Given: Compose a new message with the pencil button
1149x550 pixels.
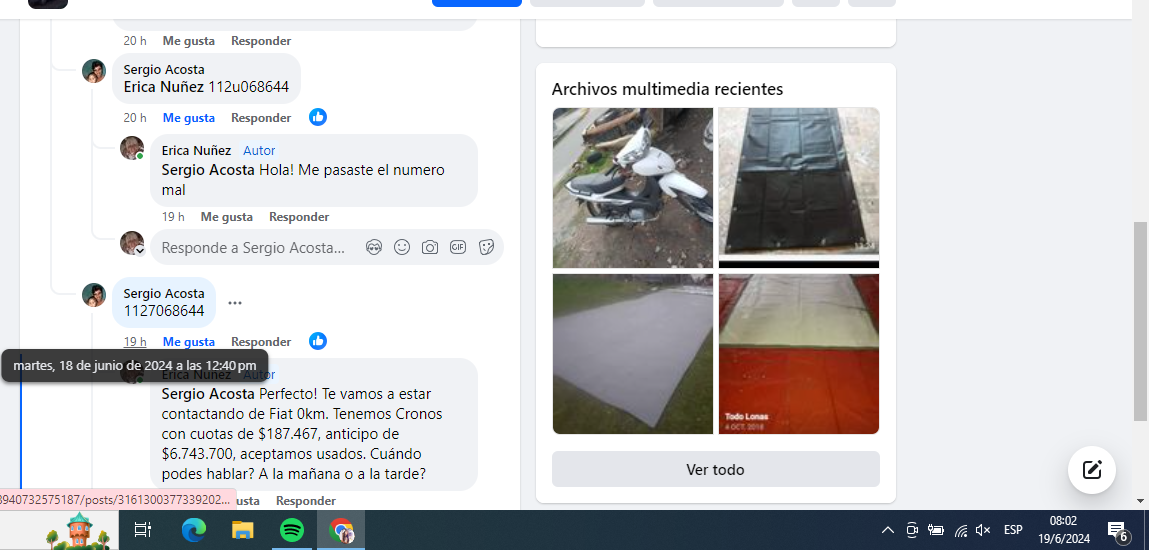Looking at the screenshot, I should (1091, 469).
